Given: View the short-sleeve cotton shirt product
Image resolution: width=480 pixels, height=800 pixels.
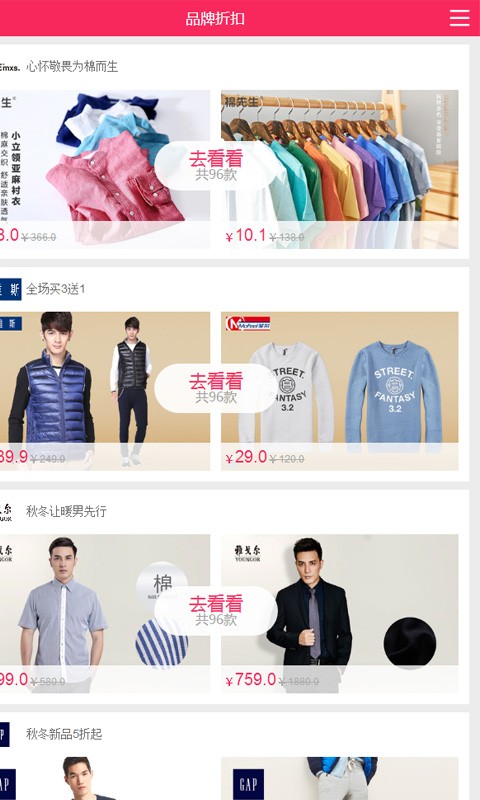Looking at the screenshot, I should coord(105,614).
